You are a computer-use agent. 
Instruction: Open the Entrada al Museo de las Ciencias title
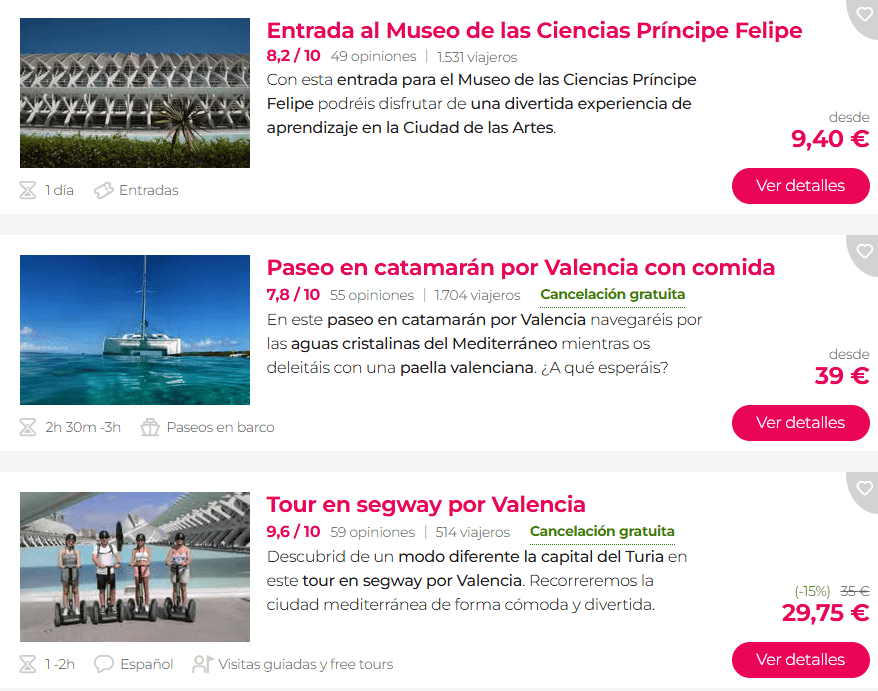[x=534, y=30]
